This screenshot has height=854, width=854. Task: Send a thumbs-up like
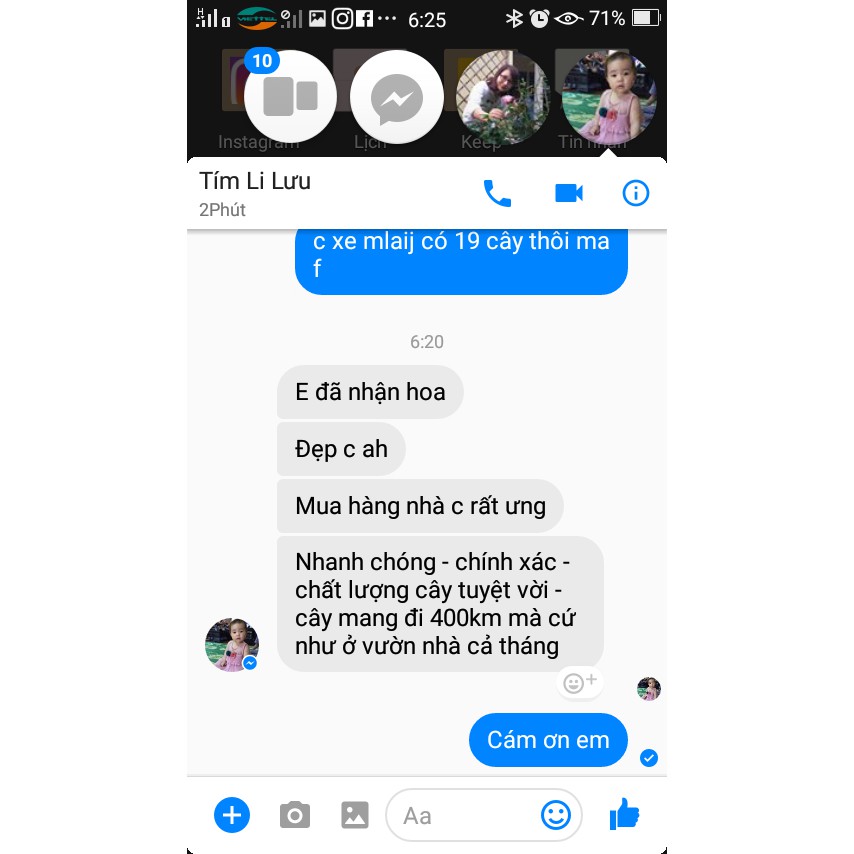tap(625, 815)
